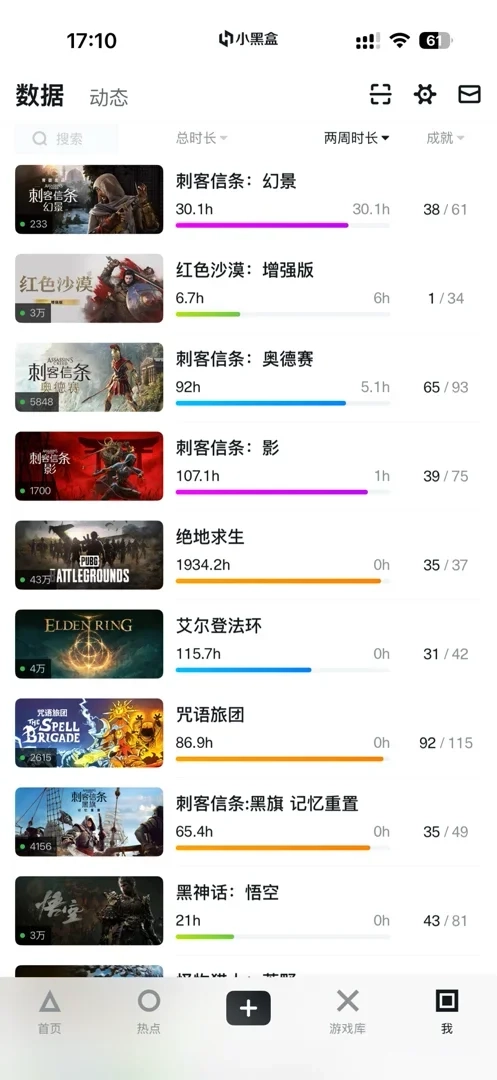Sort by 总时长
This screenshot has height=1080, width=497.
pos(202,138)
